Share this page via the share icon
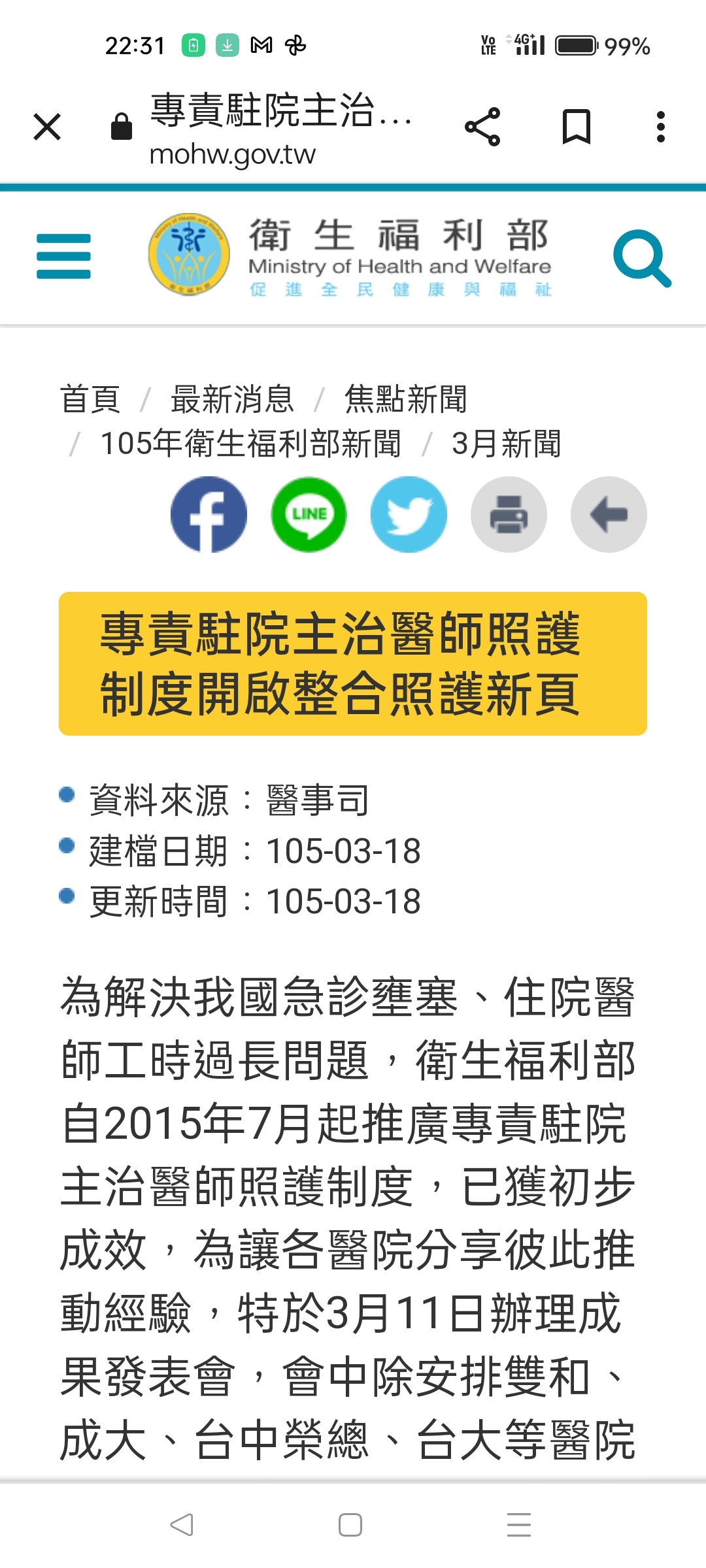This screenshot has width=706, height=1568. coord(482,127)
